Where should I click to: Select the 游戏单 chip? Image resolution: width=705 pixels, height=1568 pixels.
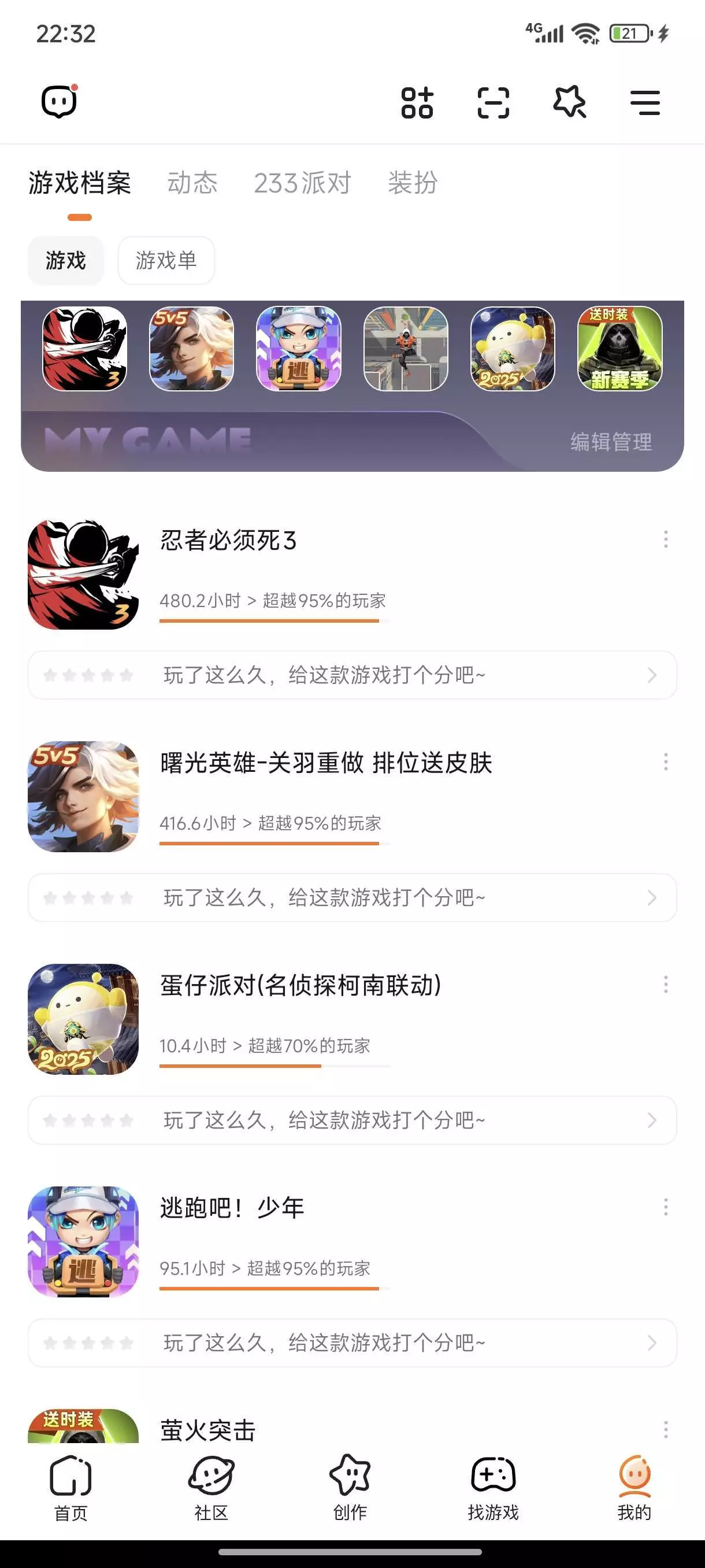tap(166, 261)
